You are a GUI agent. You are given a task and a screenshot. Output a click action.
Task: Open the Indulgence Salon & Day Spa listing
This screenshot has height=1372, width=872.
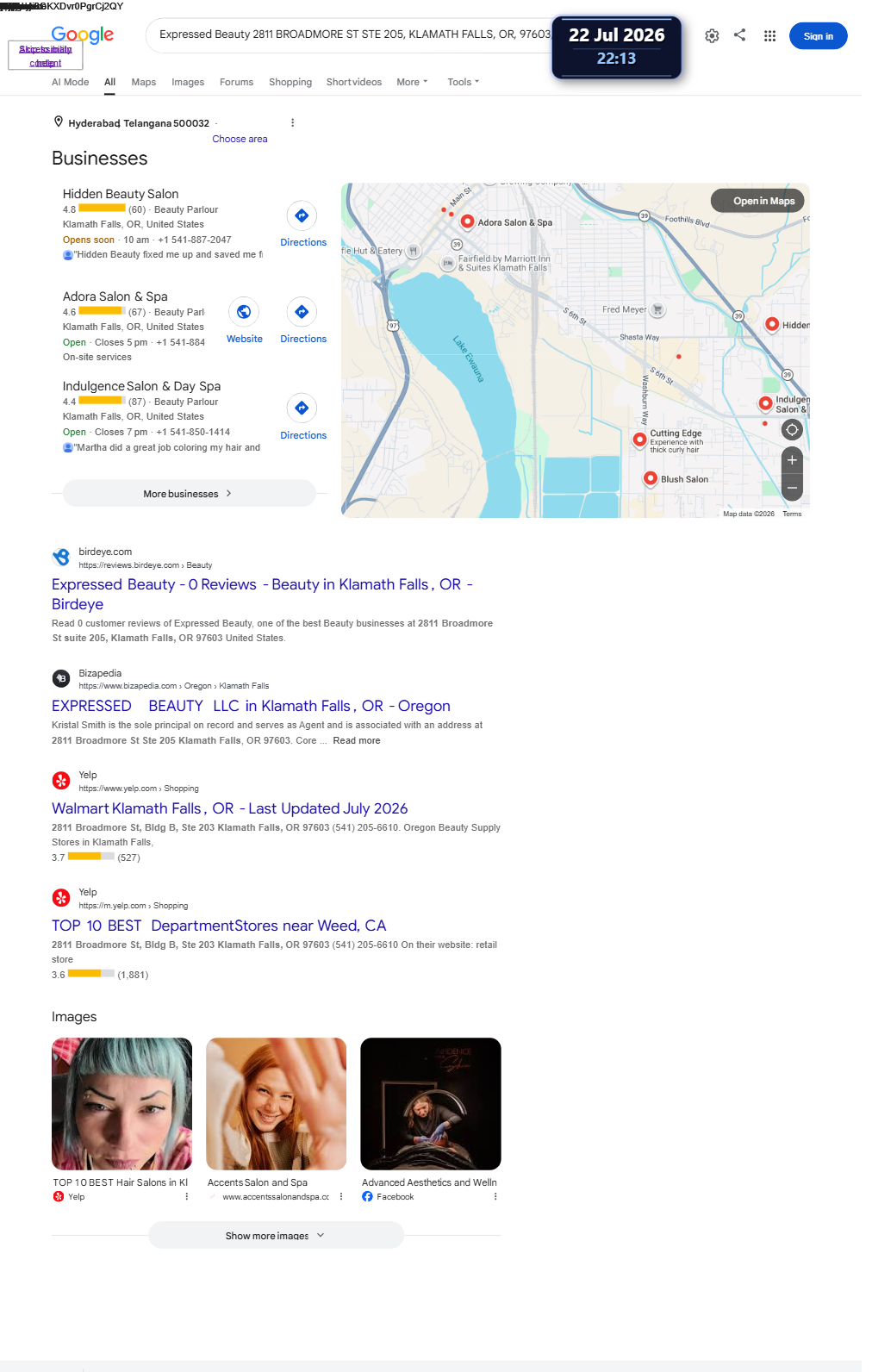pos(141,386)
